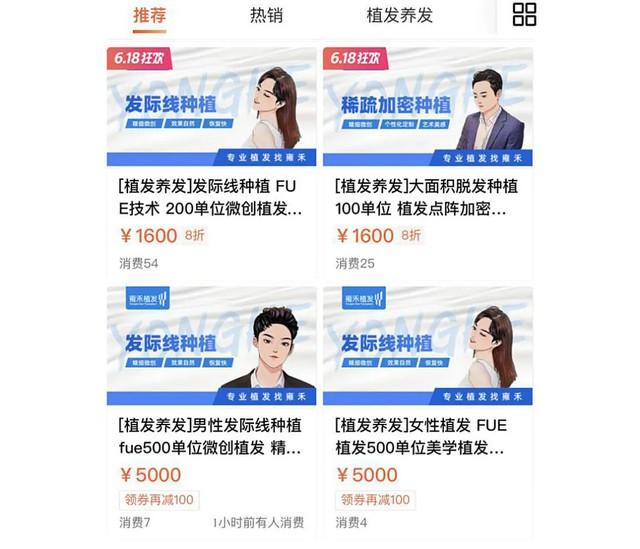This screenshot has width=640, height=549.
Task: Open the grid category view icon
Action: point(524,14)
